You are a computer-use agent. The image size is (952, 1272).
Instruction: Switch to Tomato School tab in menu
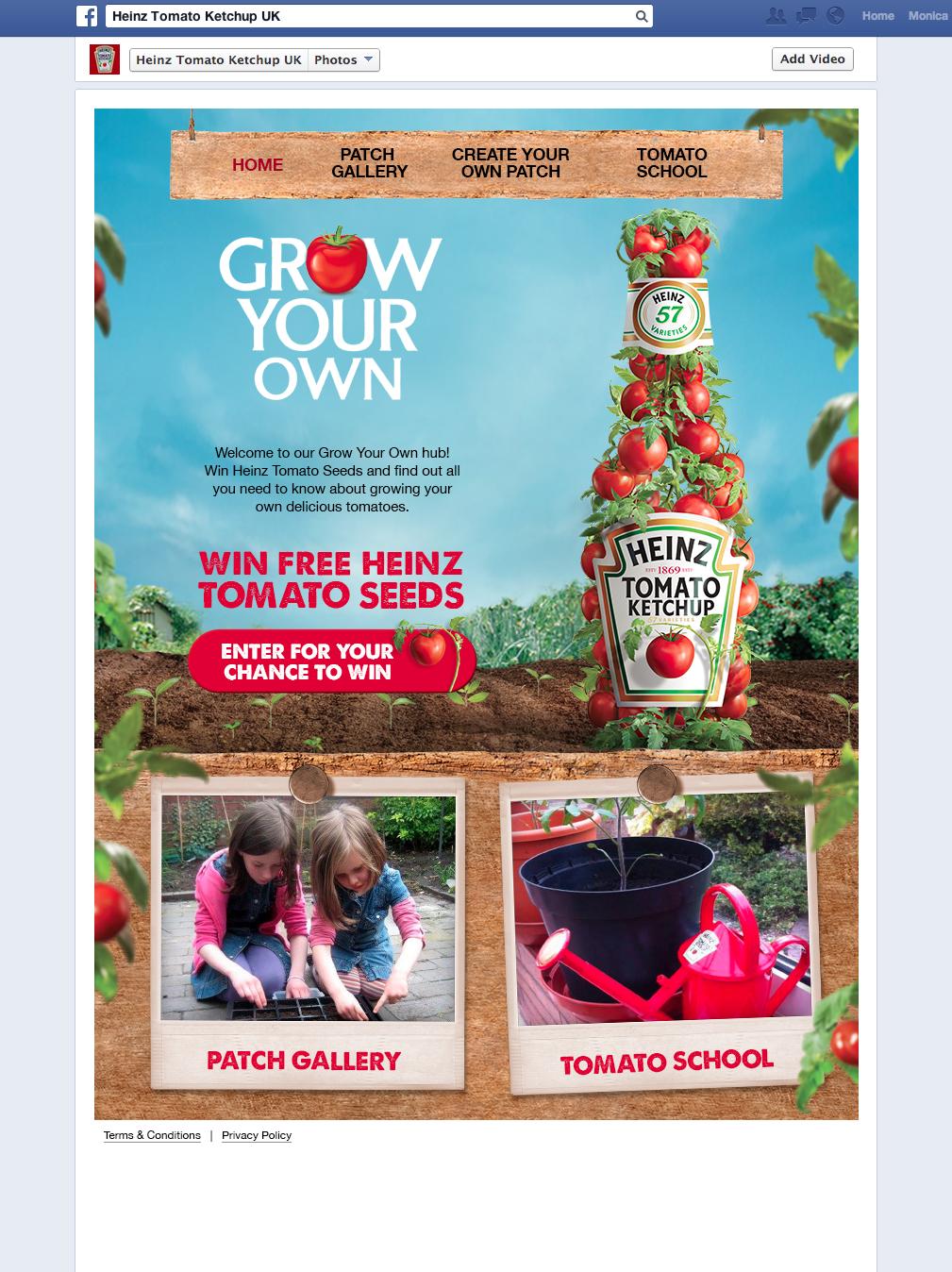coord(671,163)
